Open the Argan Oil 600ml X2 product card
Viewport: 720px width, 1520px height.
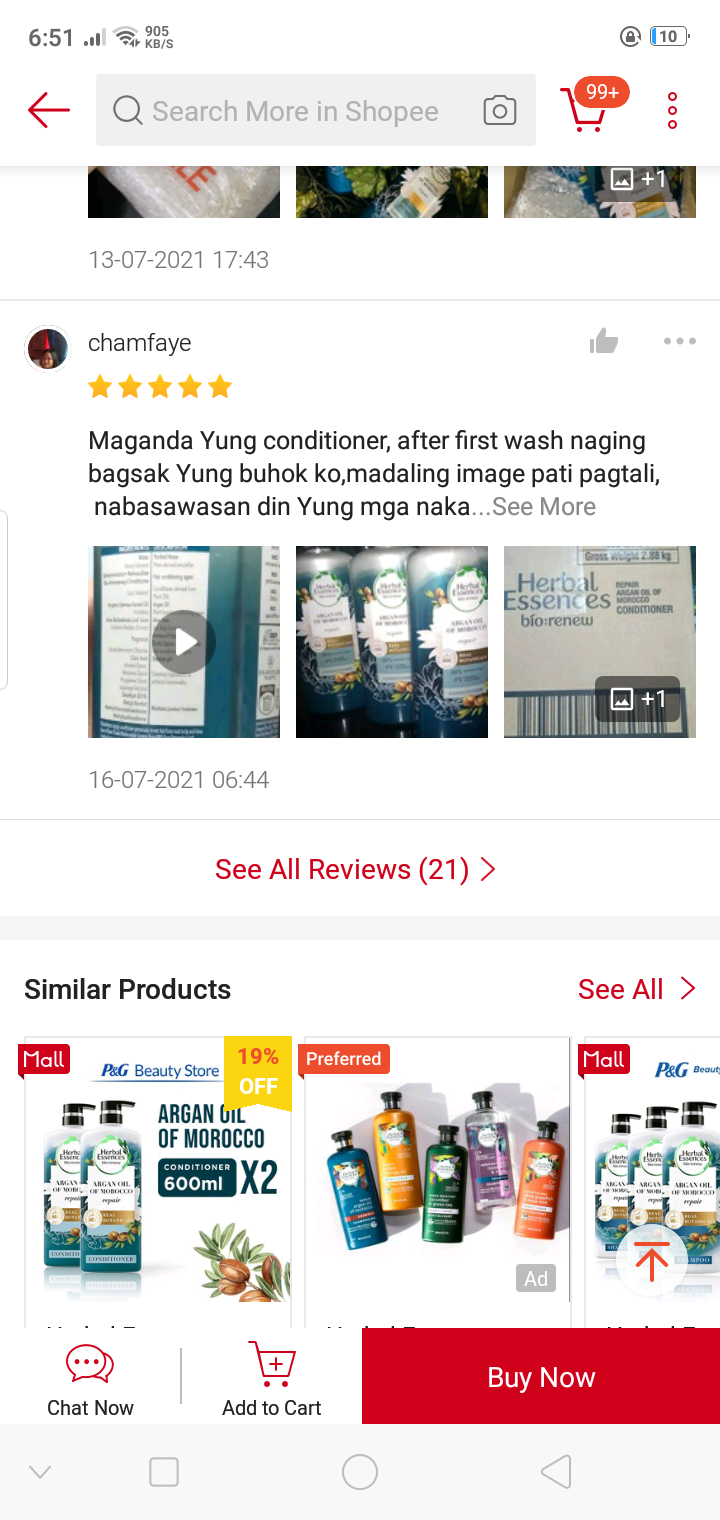(x=158, y=1182)
